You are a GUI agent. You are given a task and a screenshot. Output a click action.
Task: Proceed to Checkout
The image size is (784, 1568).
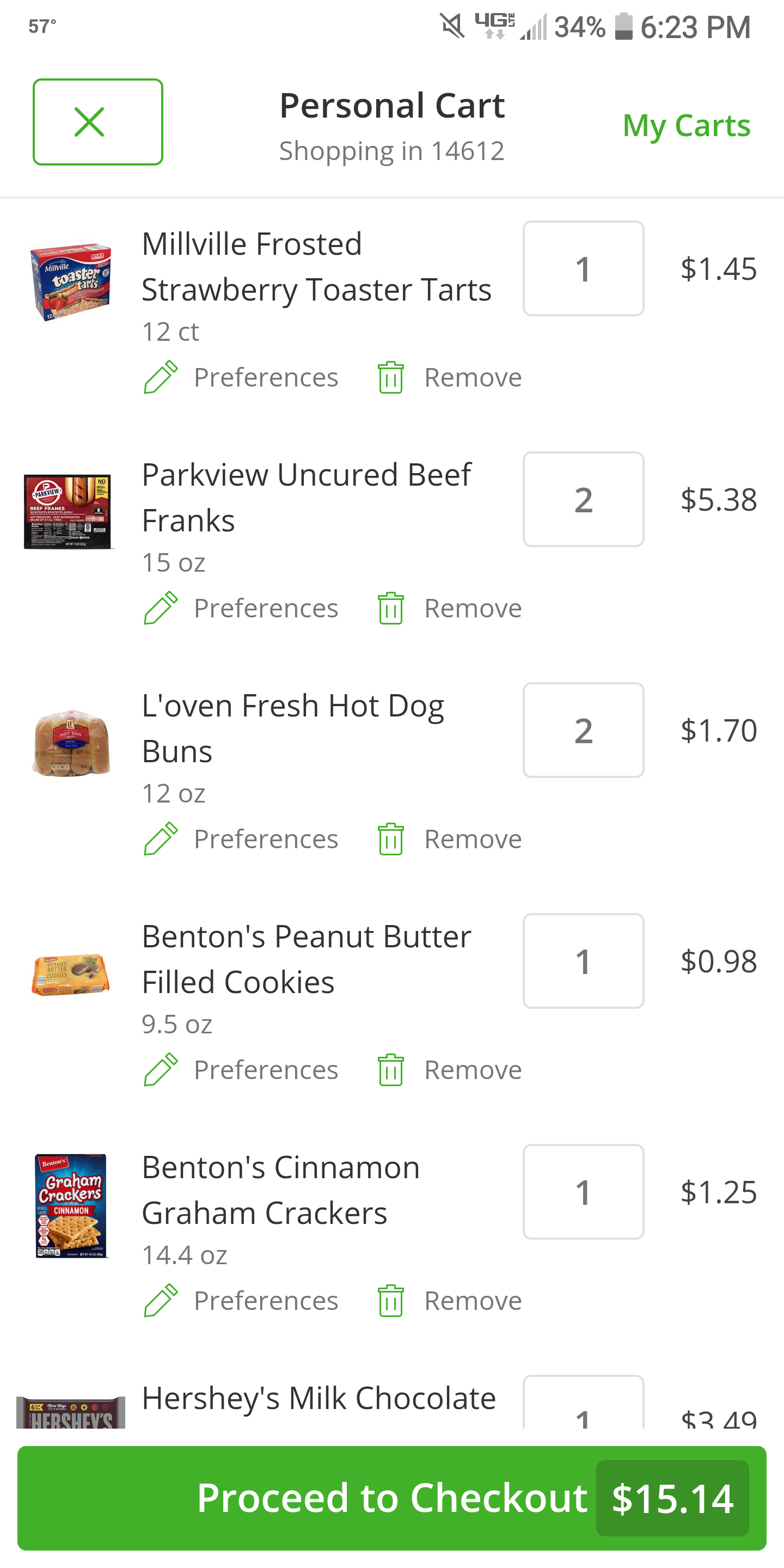[392, 1498]
